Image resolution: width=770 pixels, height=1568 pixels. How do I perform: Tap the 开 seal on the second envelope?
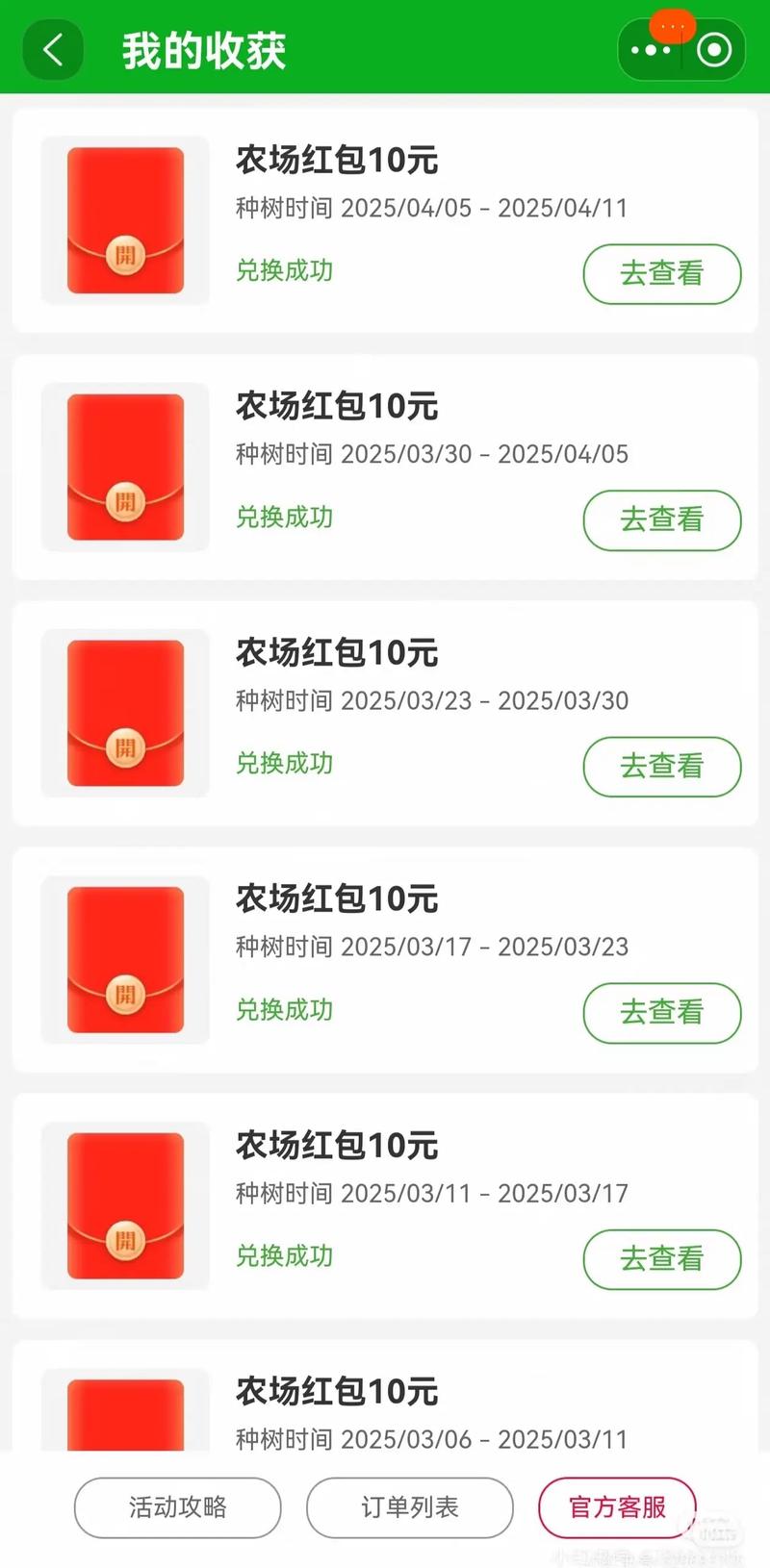pos(124,502)
